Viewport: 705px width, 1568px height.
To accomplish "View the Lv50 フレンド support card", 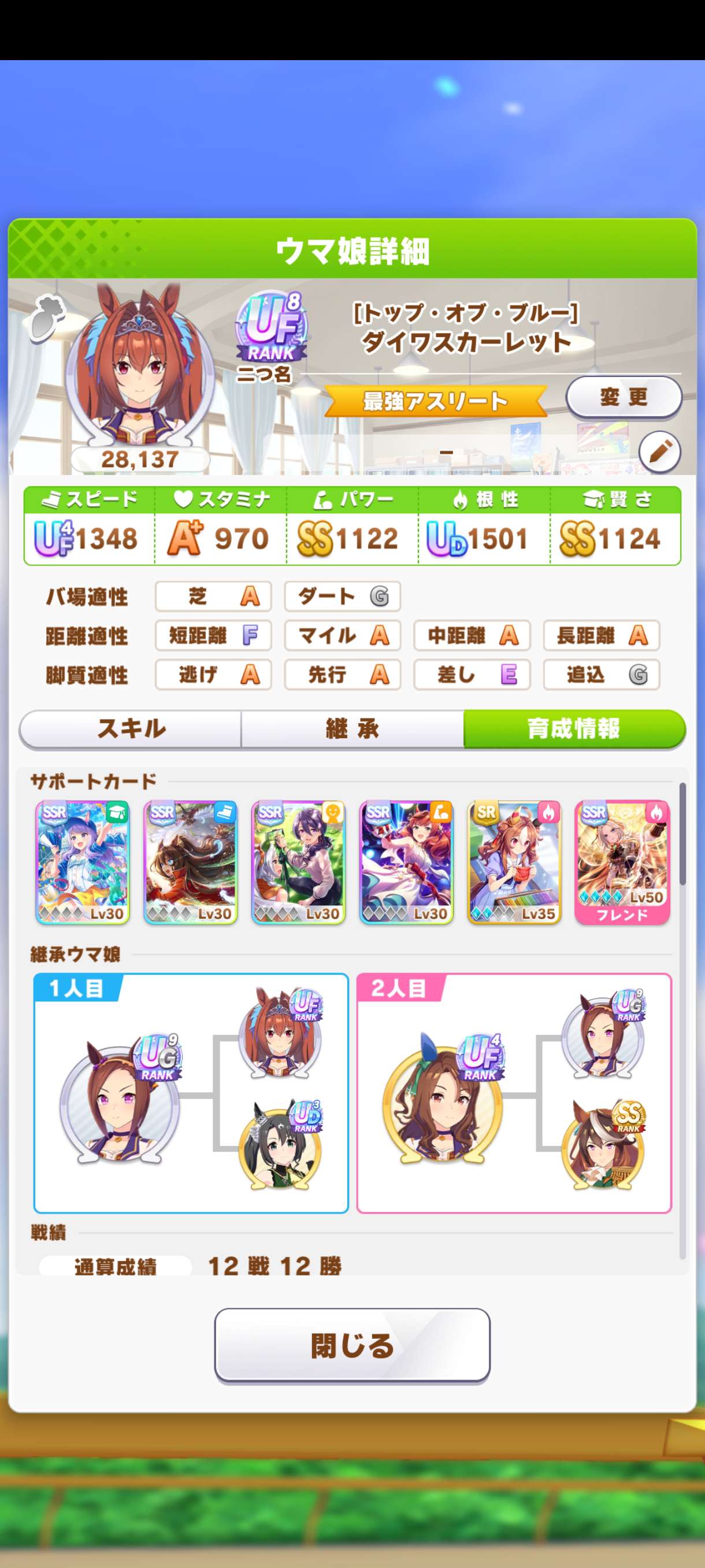I will [622, 862].
